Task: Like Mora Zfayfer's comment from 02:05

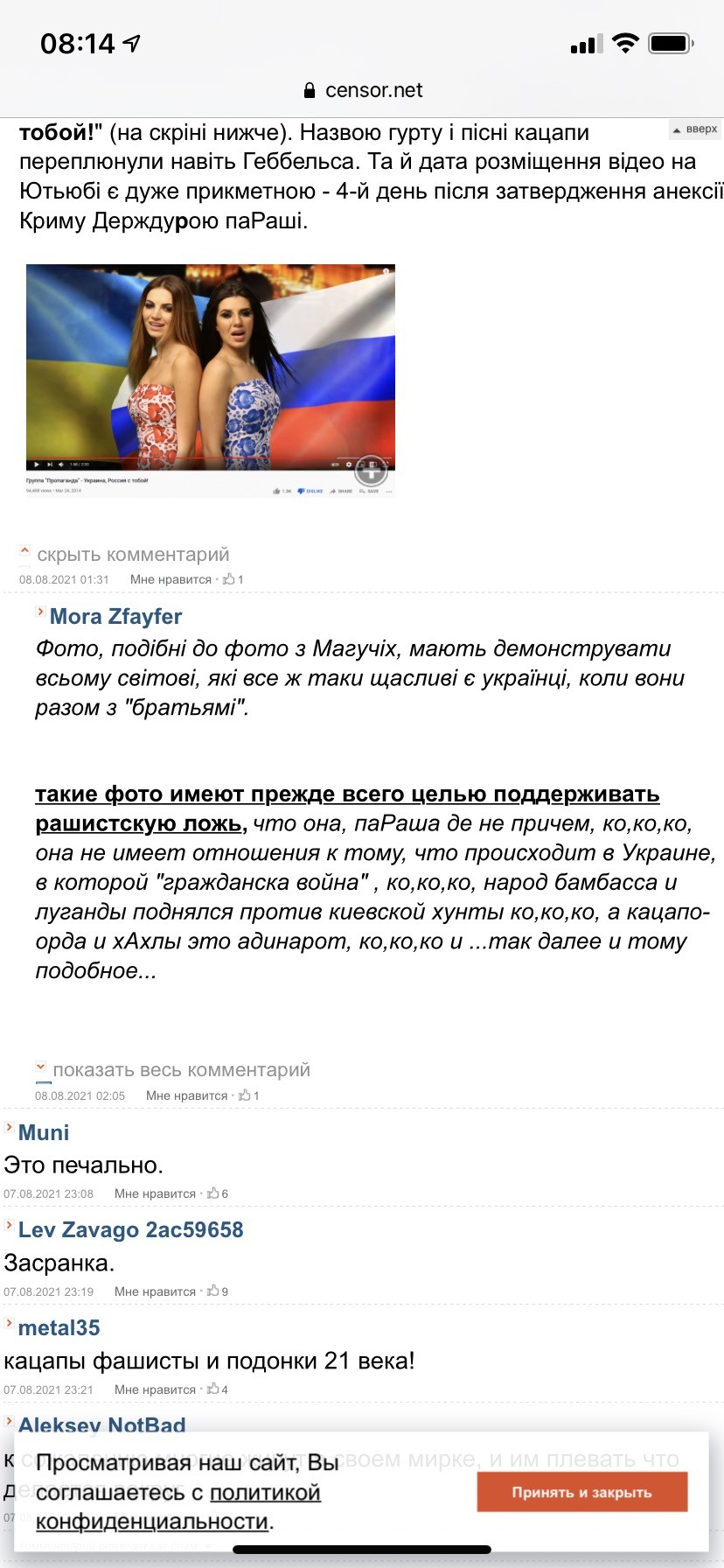Action: [x=248, y=1095]
